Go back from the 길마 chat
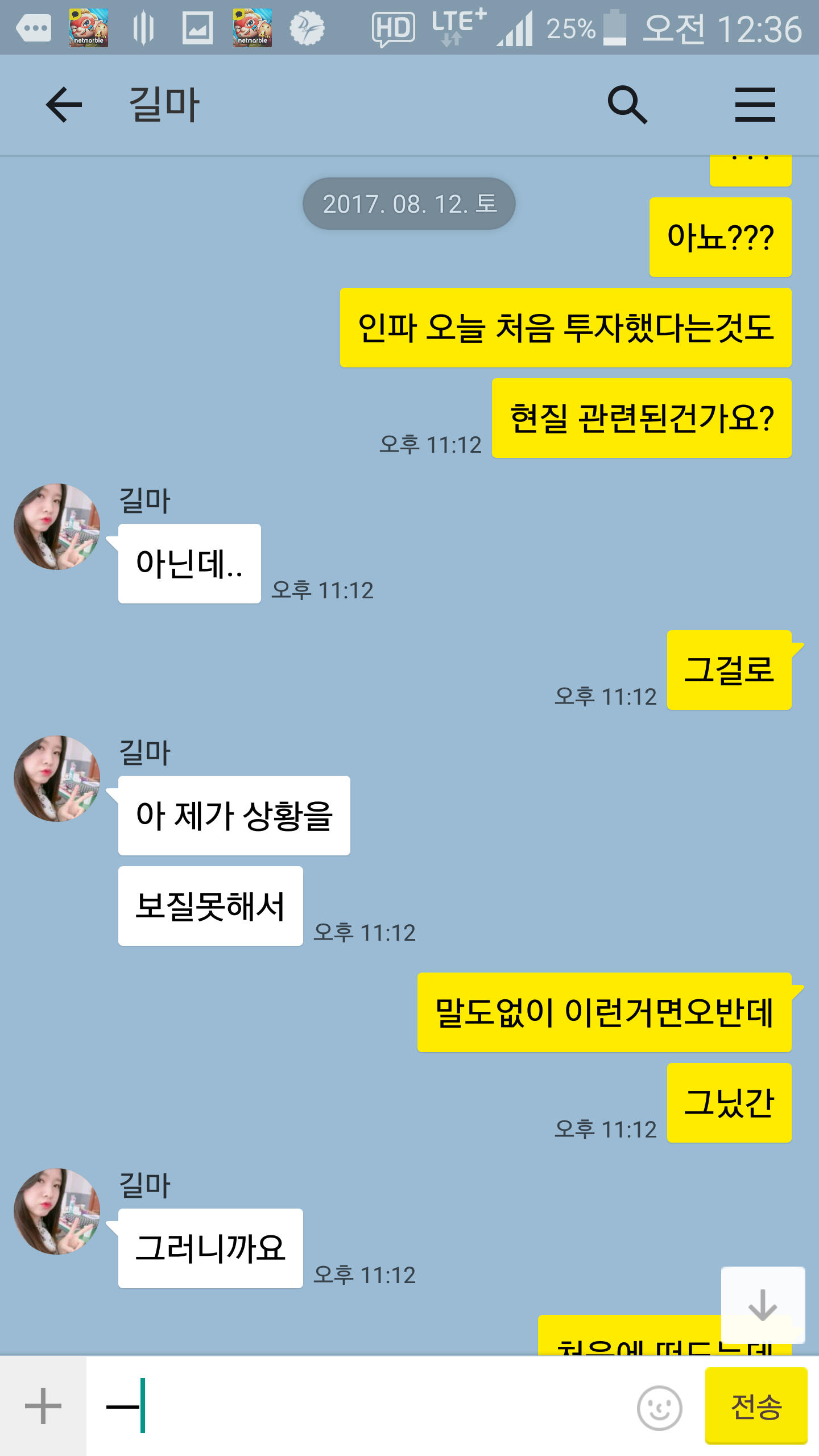Viewport: 819px width, 1456px height. (x=64, y=105)
